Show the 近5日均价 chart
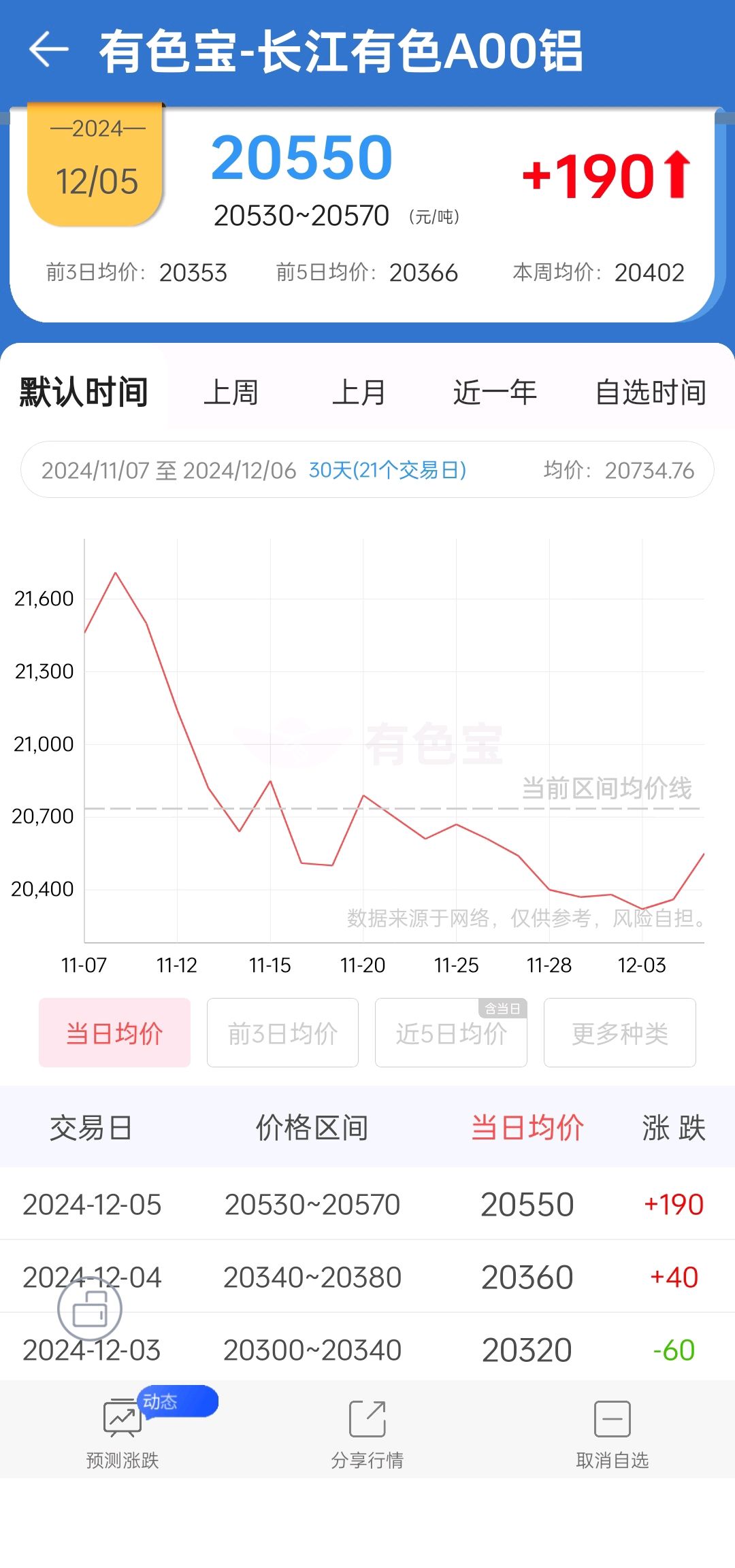Screen dimensions: 735x1568 (x=451, y=1033)
